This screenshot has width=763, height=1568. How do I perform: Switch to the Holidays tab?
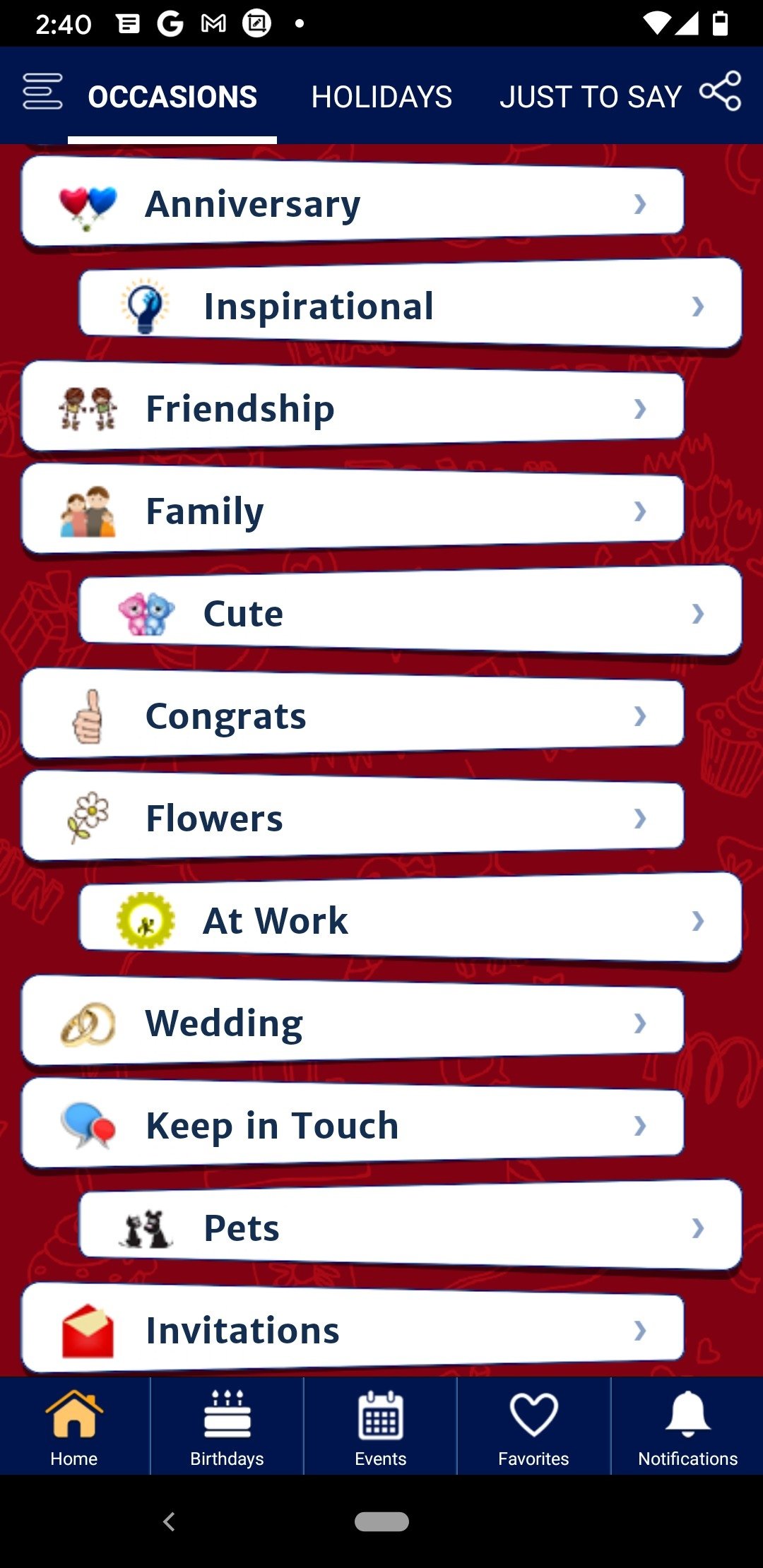[381, 97]
